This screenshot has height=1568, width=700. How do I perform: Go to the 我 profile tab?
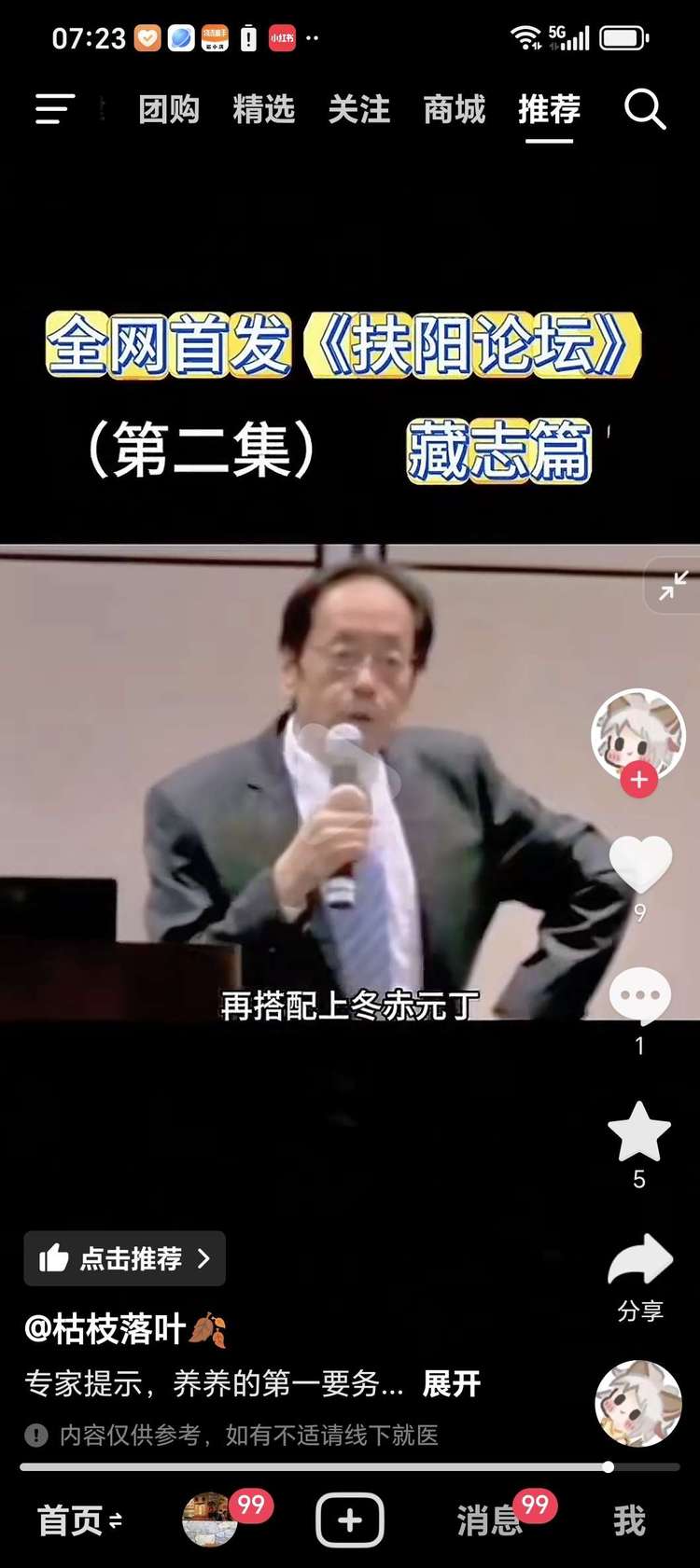pyautogui.click(x=629, y=1520)
